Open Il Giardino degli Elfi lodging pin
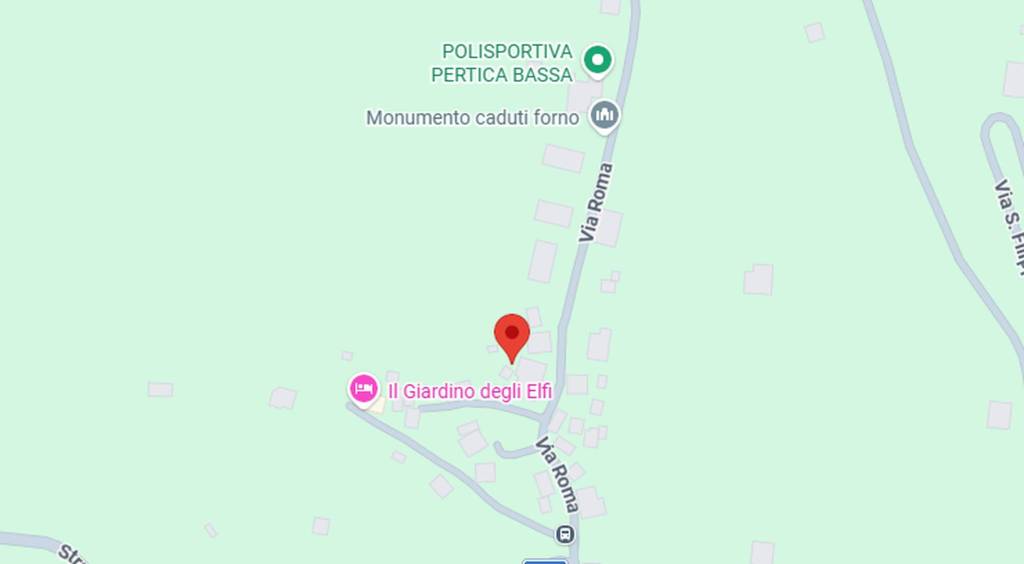This screenshot has width=1024, height=564. [x=363, y=388]
